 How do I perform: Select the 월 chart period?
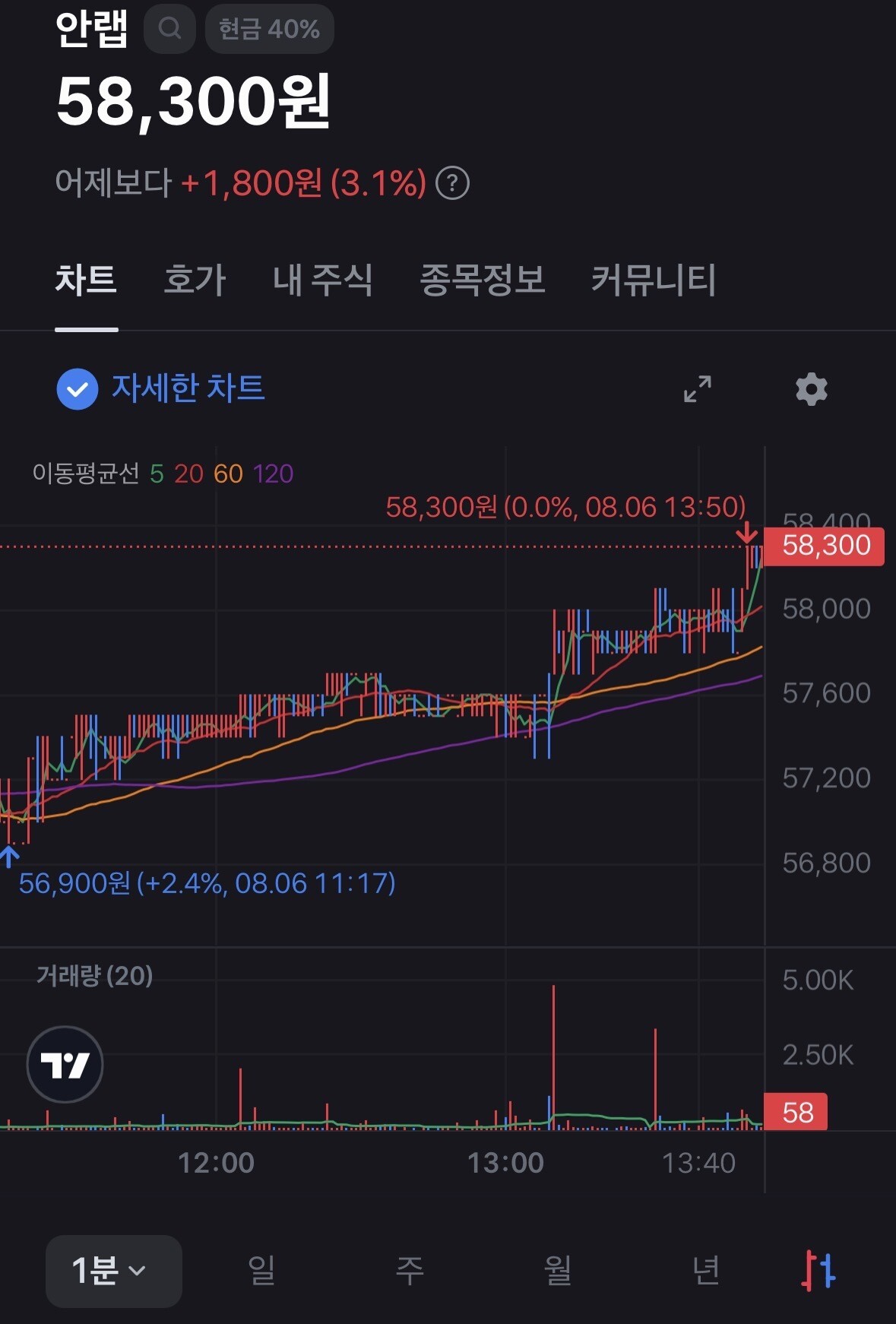click(x=558, y=1269)
